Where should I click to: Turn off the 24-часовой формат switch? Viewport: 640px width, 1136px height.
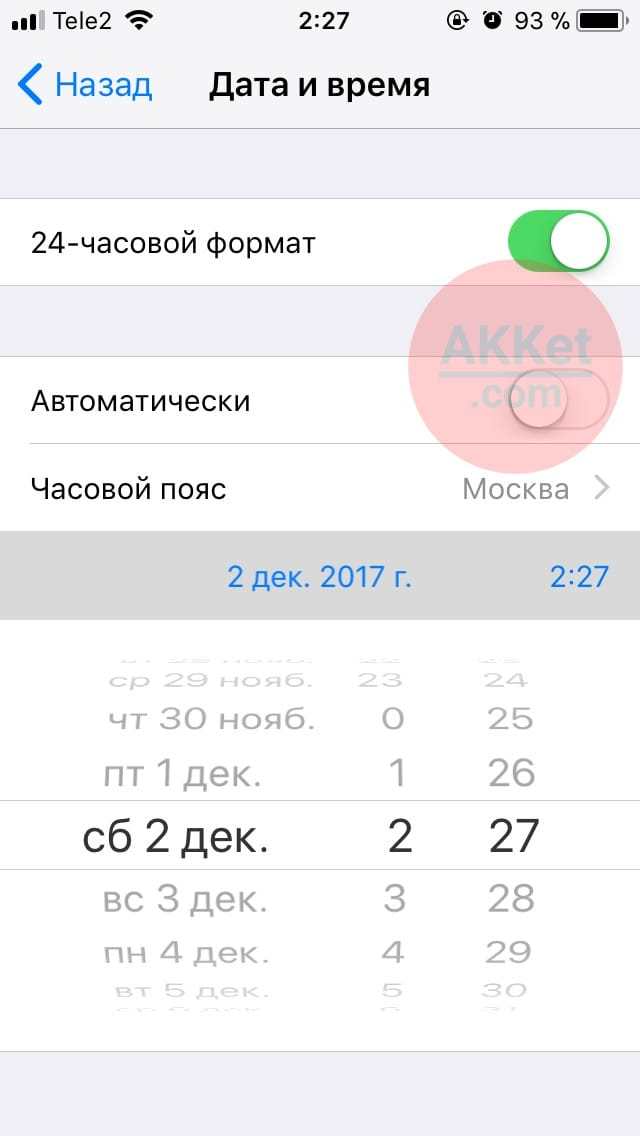tap(558, 242)
